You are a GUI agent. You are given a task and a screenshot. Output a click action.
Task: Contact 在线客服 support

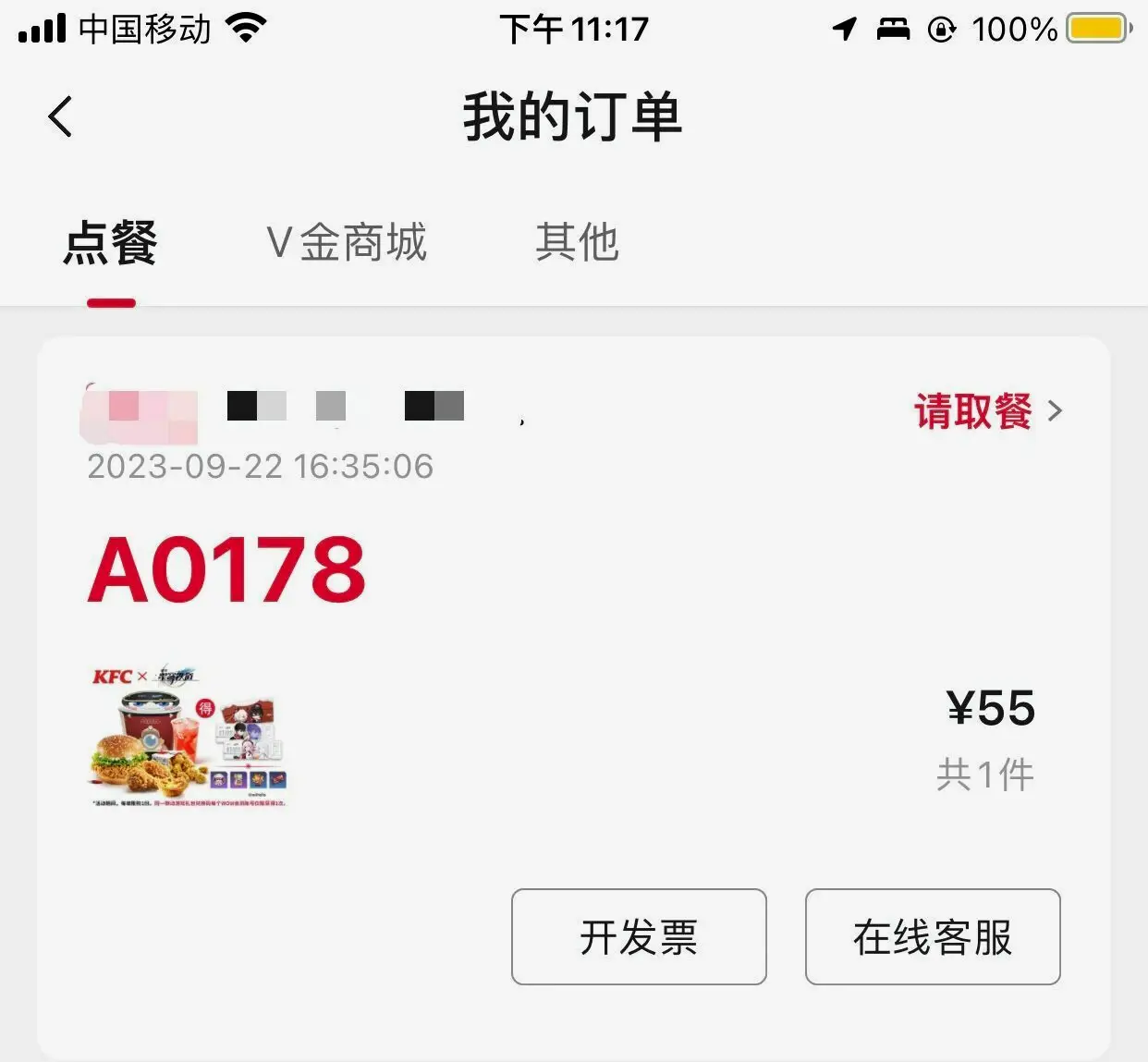tap(933, 937)
